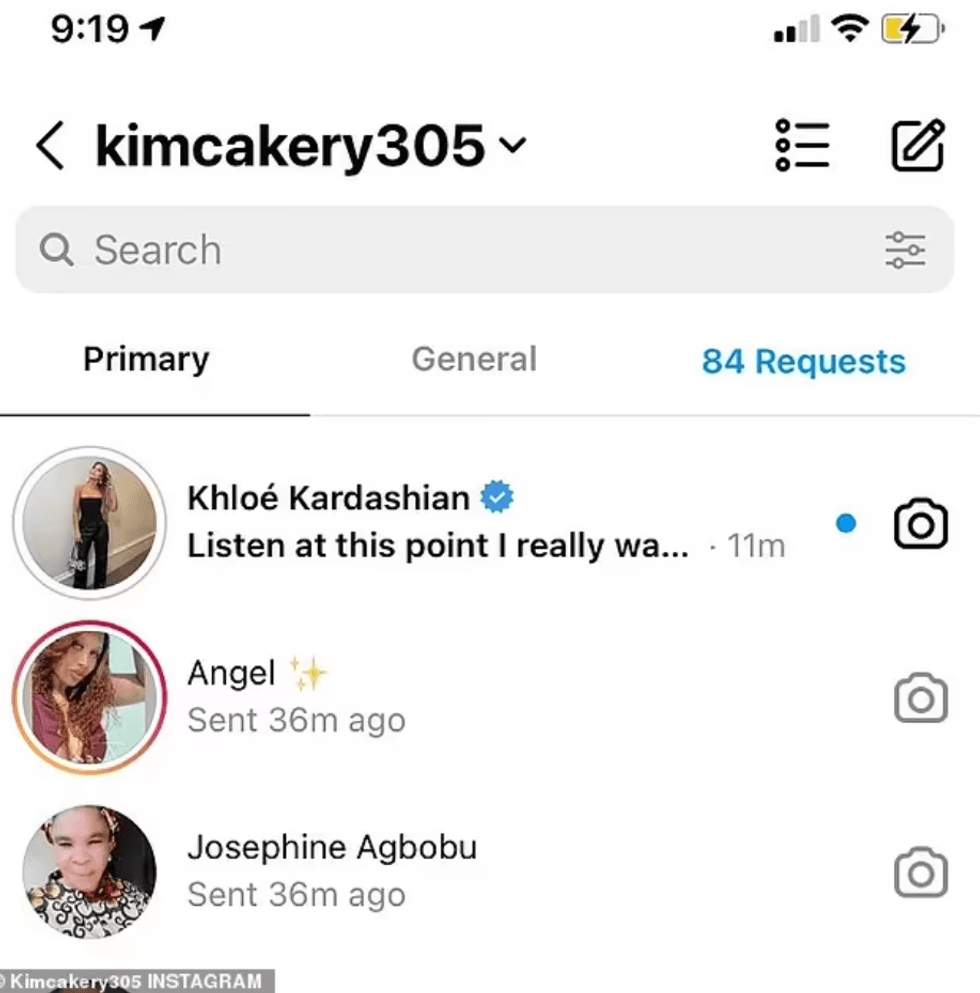Open camera for Khloé Kardashian chat
This screenshot has height=993, width=980.
tap(920, 524)
